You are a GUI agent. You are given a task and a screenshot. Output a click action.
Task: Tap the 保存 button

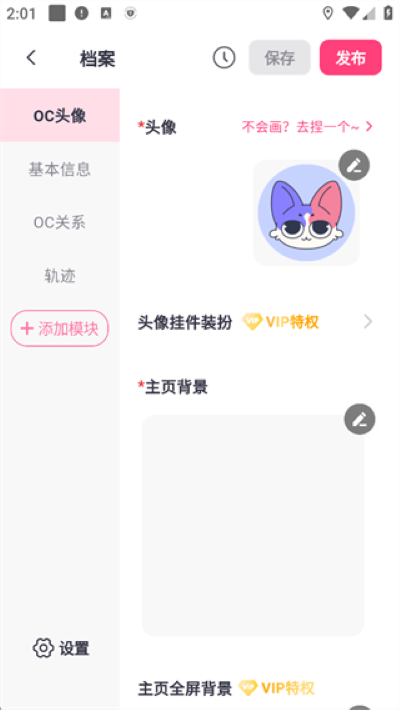[x=280, y=58]
